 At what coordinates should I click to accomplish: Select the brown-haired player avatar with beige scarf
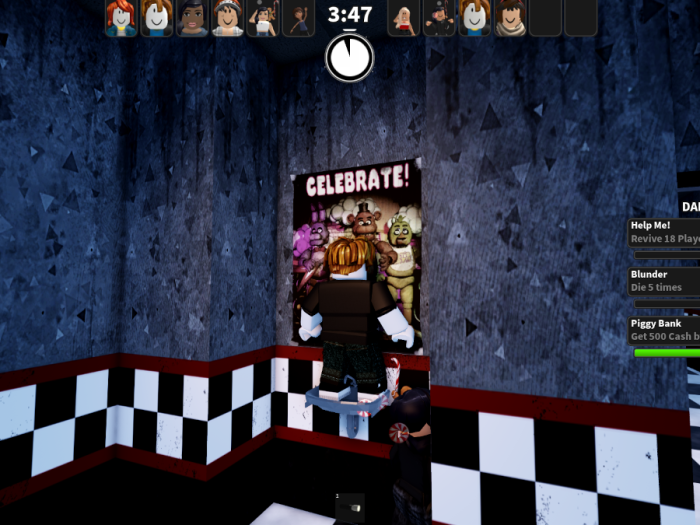510,18
